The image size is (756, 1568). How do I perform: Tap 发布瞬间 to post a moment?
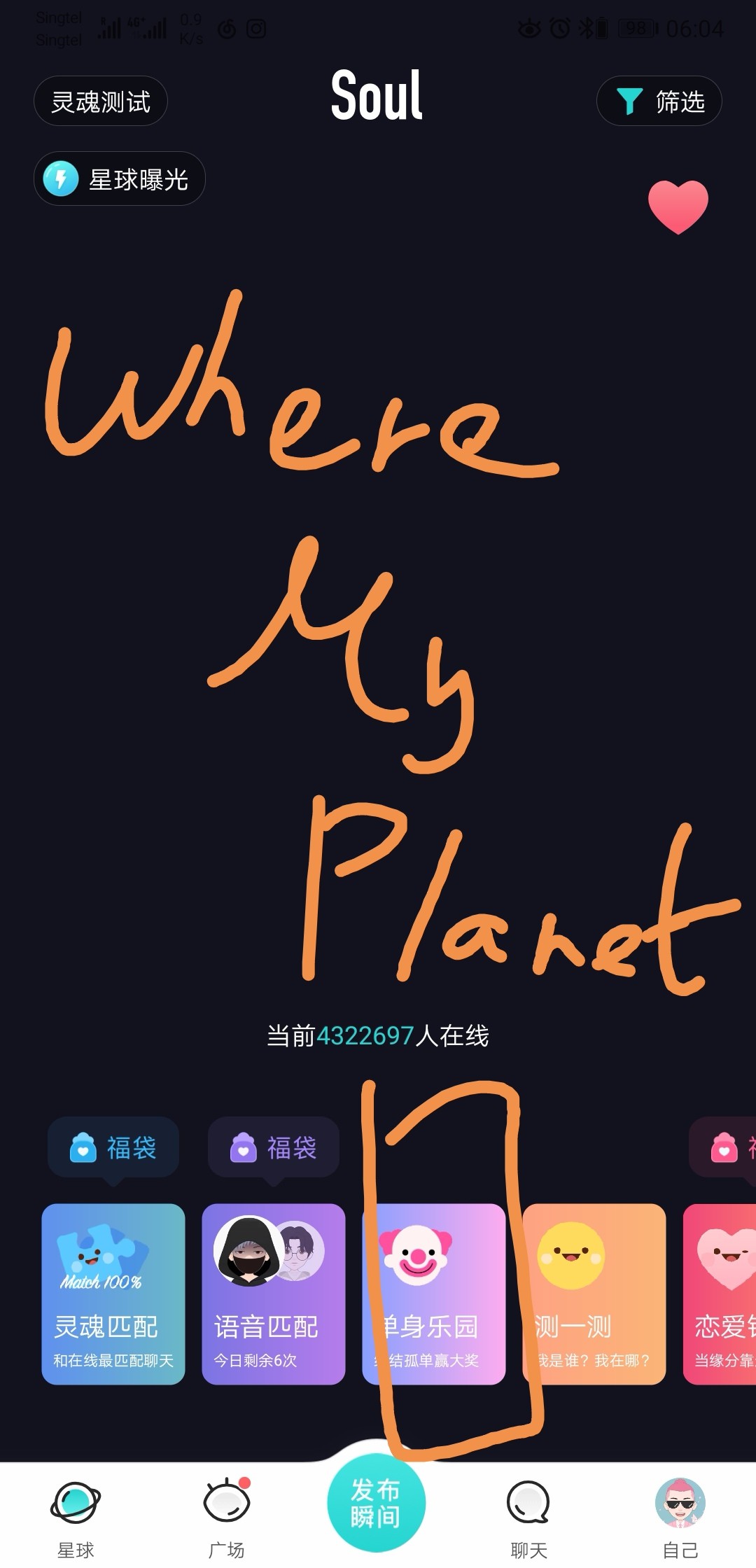(377, 1502)
